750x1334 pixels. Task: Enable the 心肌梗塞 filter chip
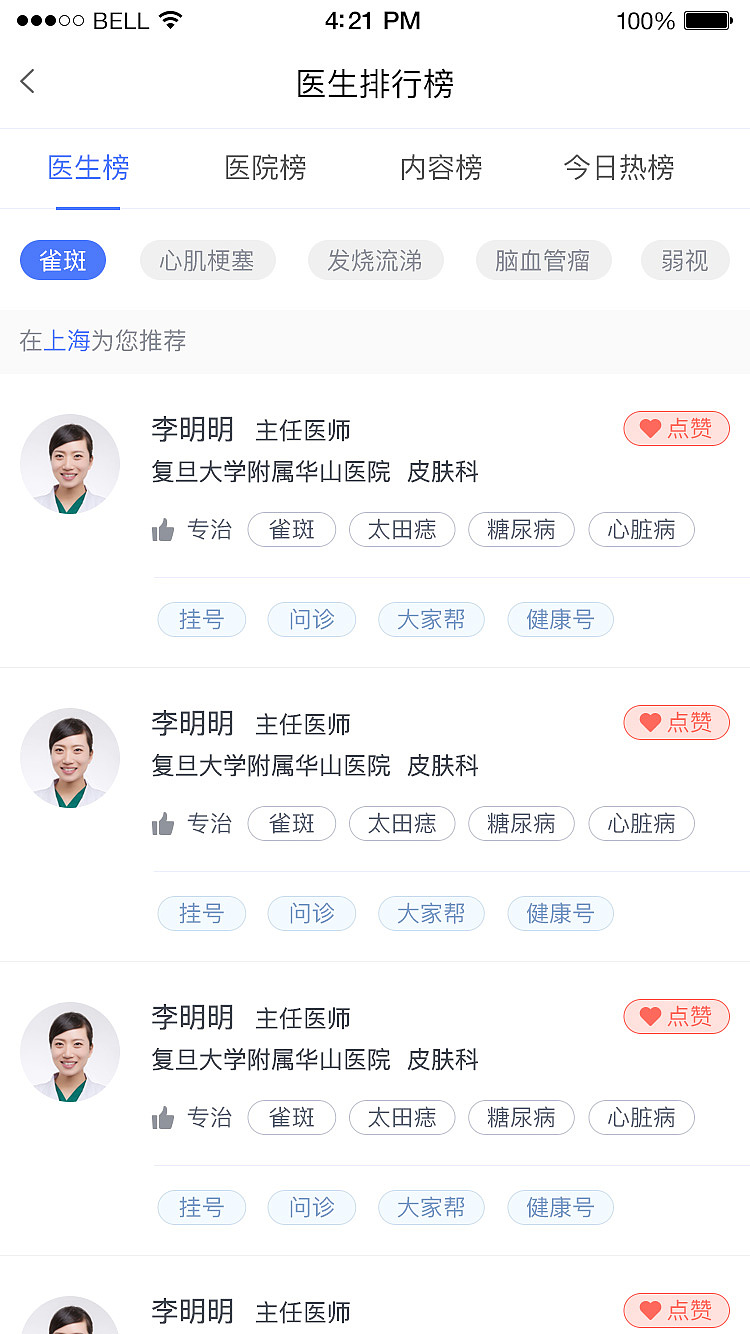click(x=208, y=259)
